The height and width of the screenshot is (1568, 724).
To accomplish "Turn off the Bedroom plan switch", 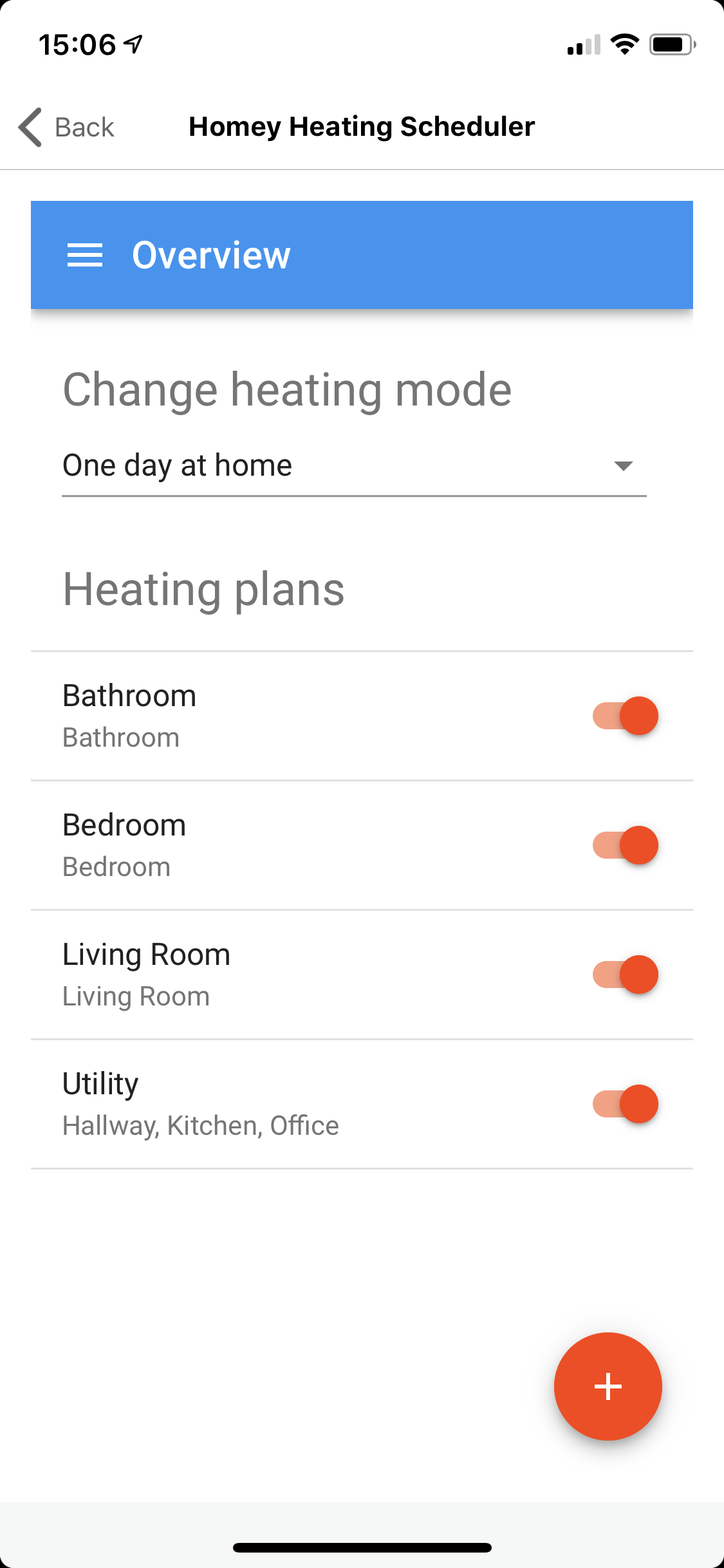I will 625,845.
